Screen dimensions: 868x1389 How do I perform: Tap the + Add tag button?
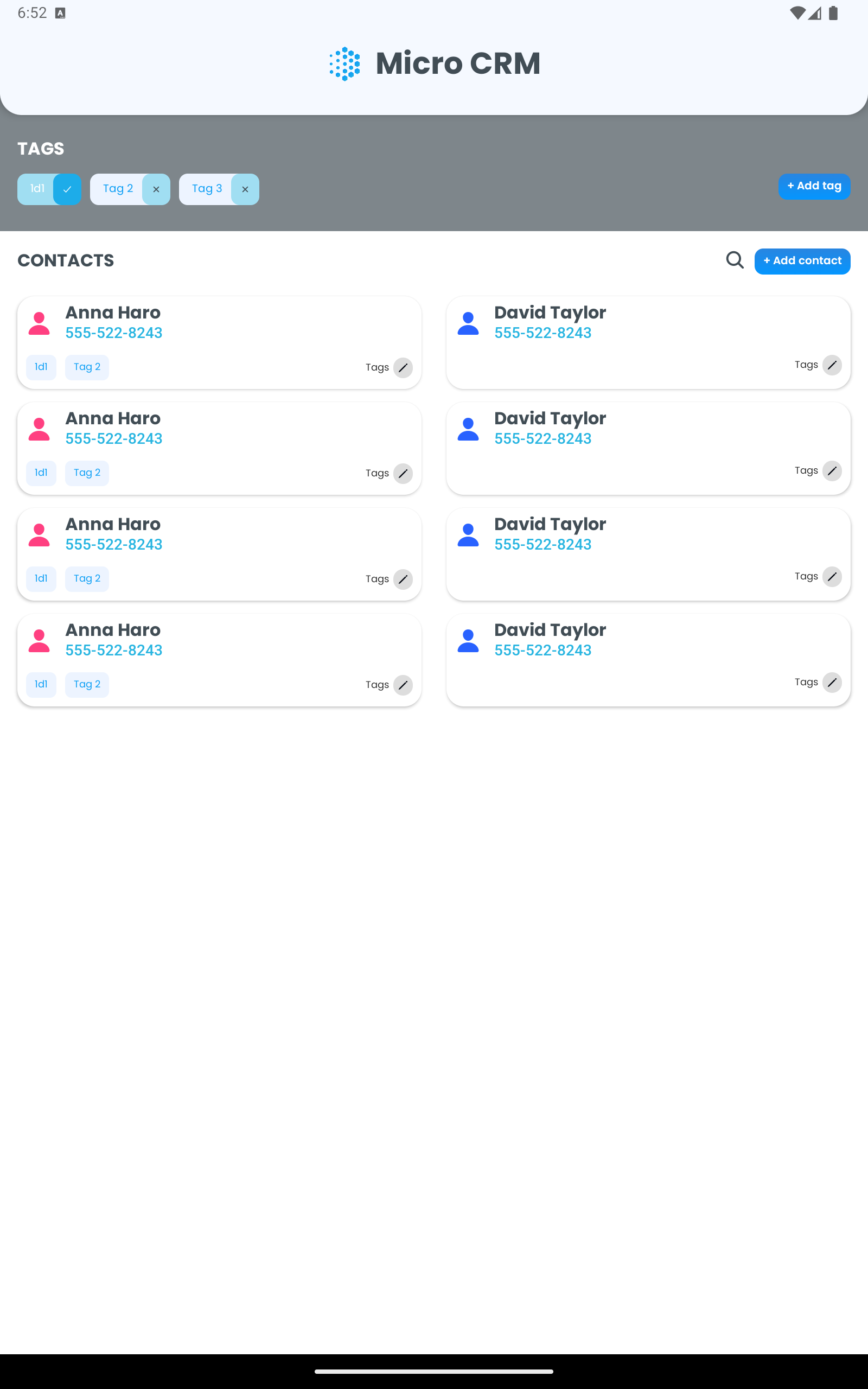tap(814, 187)
